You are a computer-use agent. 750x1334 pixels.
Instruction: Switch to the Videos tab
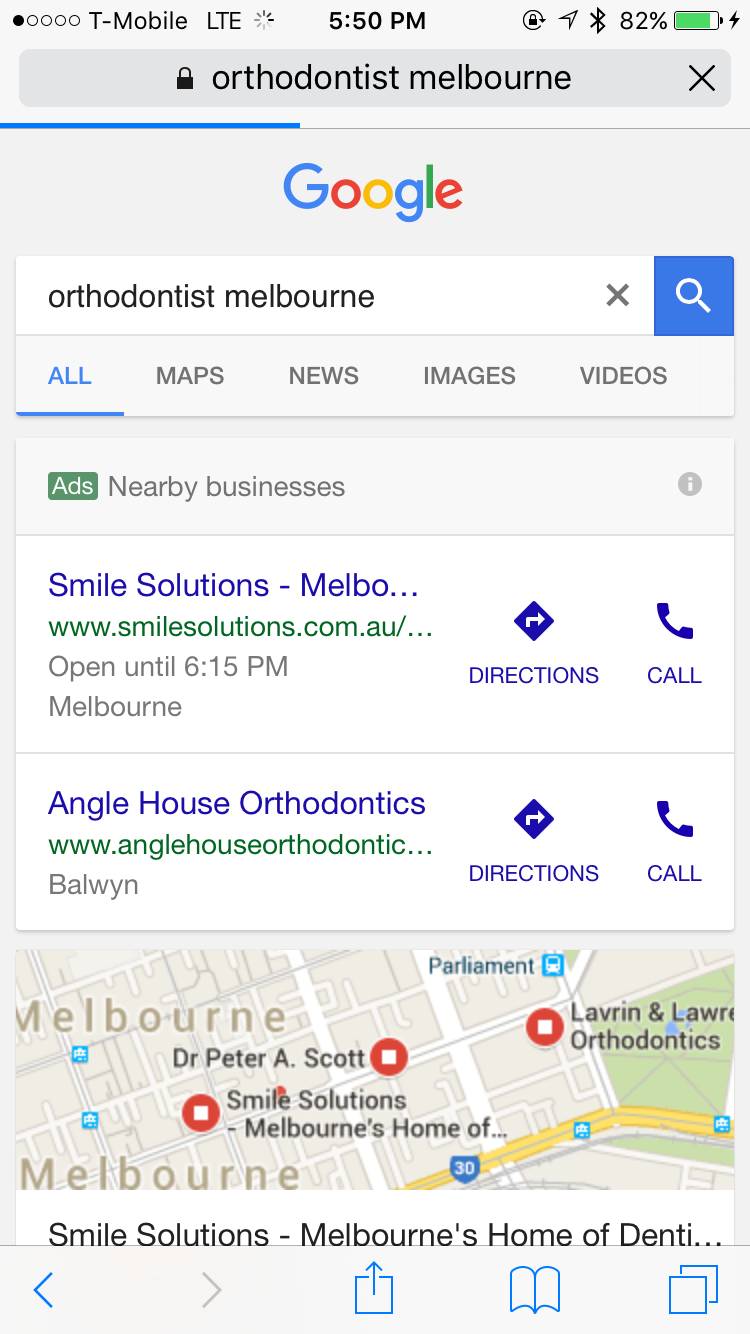623,376
